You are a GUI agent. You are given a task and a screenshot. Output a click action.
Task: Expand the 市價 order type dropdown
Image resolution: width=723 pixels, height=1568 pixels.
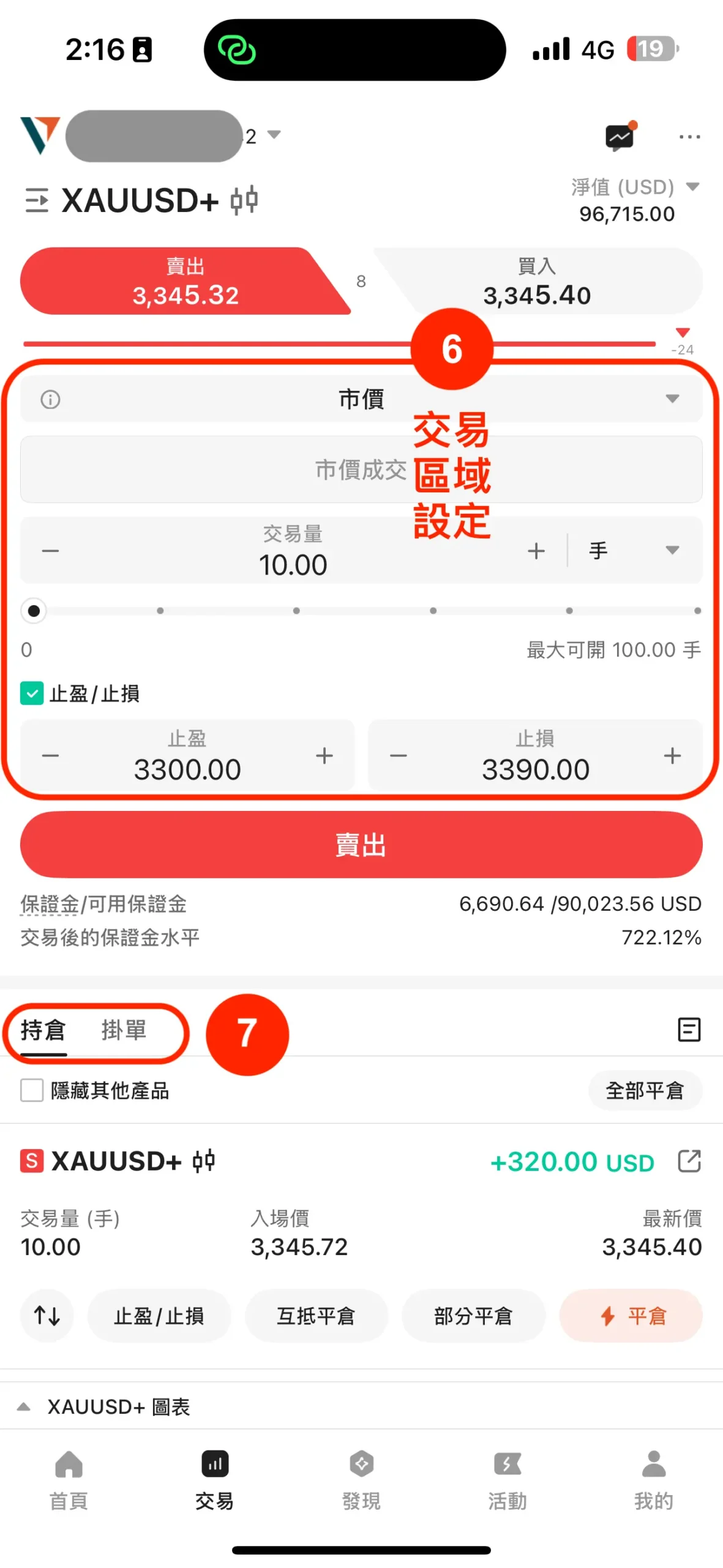point(672,399)
